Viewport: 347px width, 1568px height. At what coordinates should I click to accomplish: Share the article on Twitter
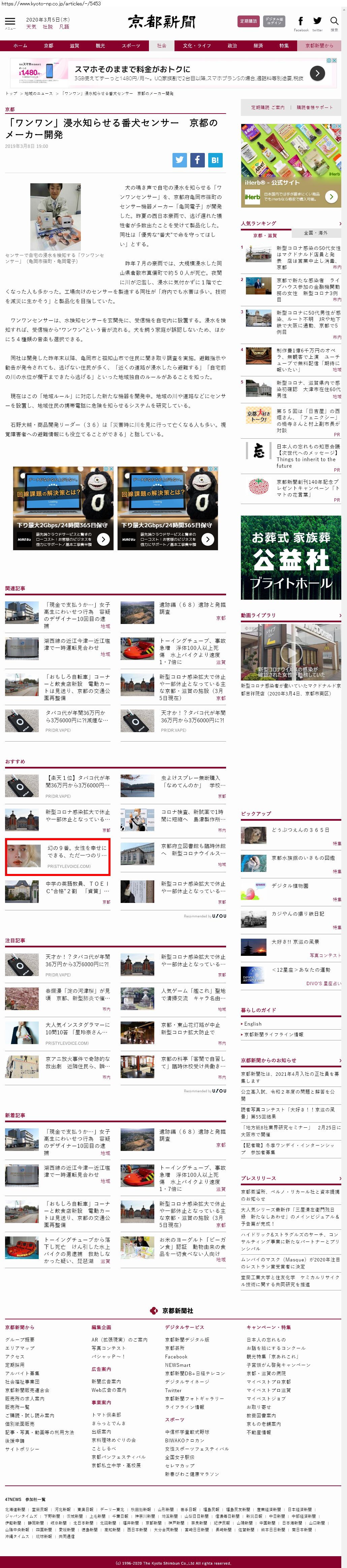point(180,160)
